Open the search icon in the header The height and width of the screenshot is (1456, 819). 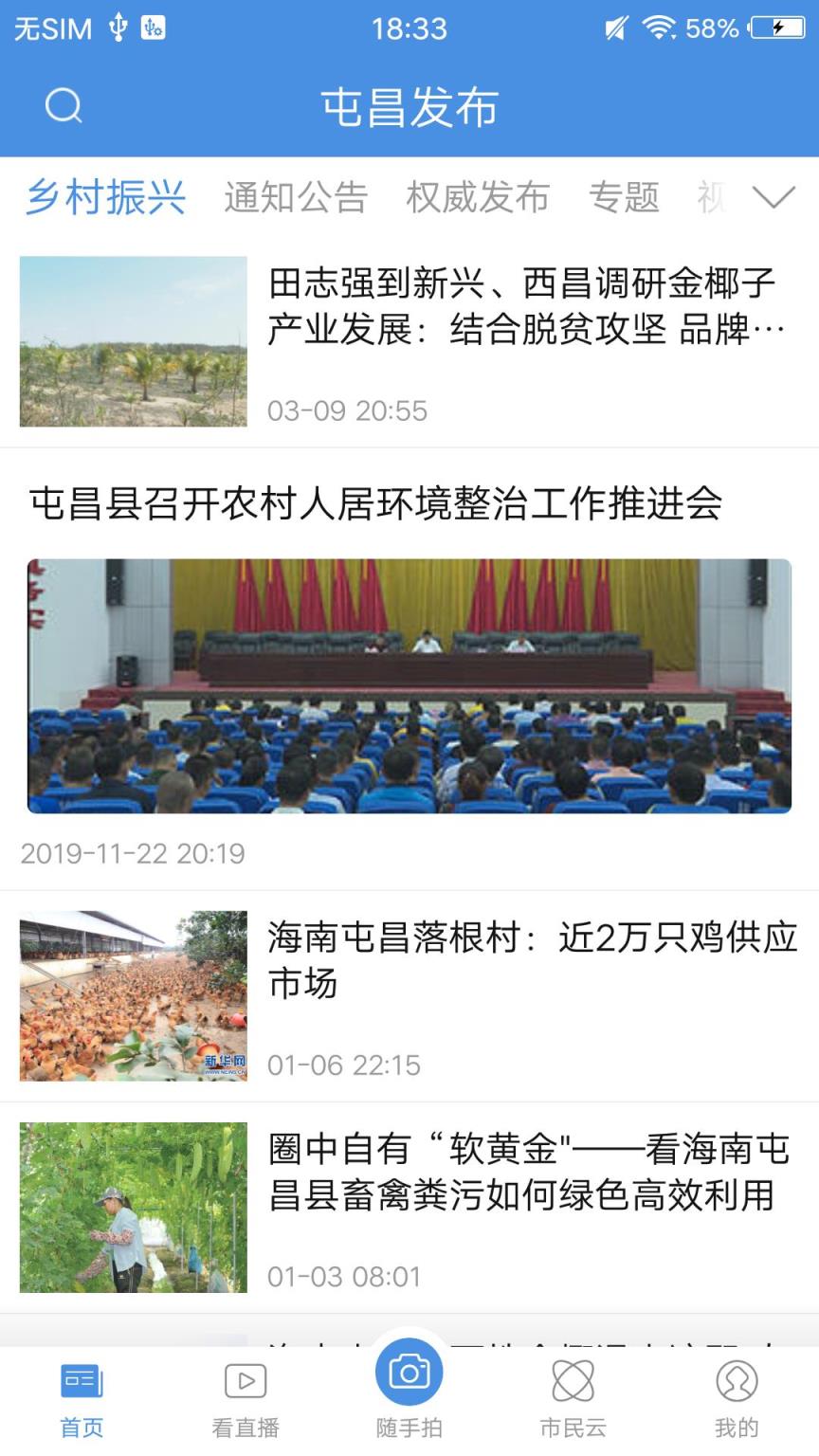pyautogui.click(x=63, y=106)
